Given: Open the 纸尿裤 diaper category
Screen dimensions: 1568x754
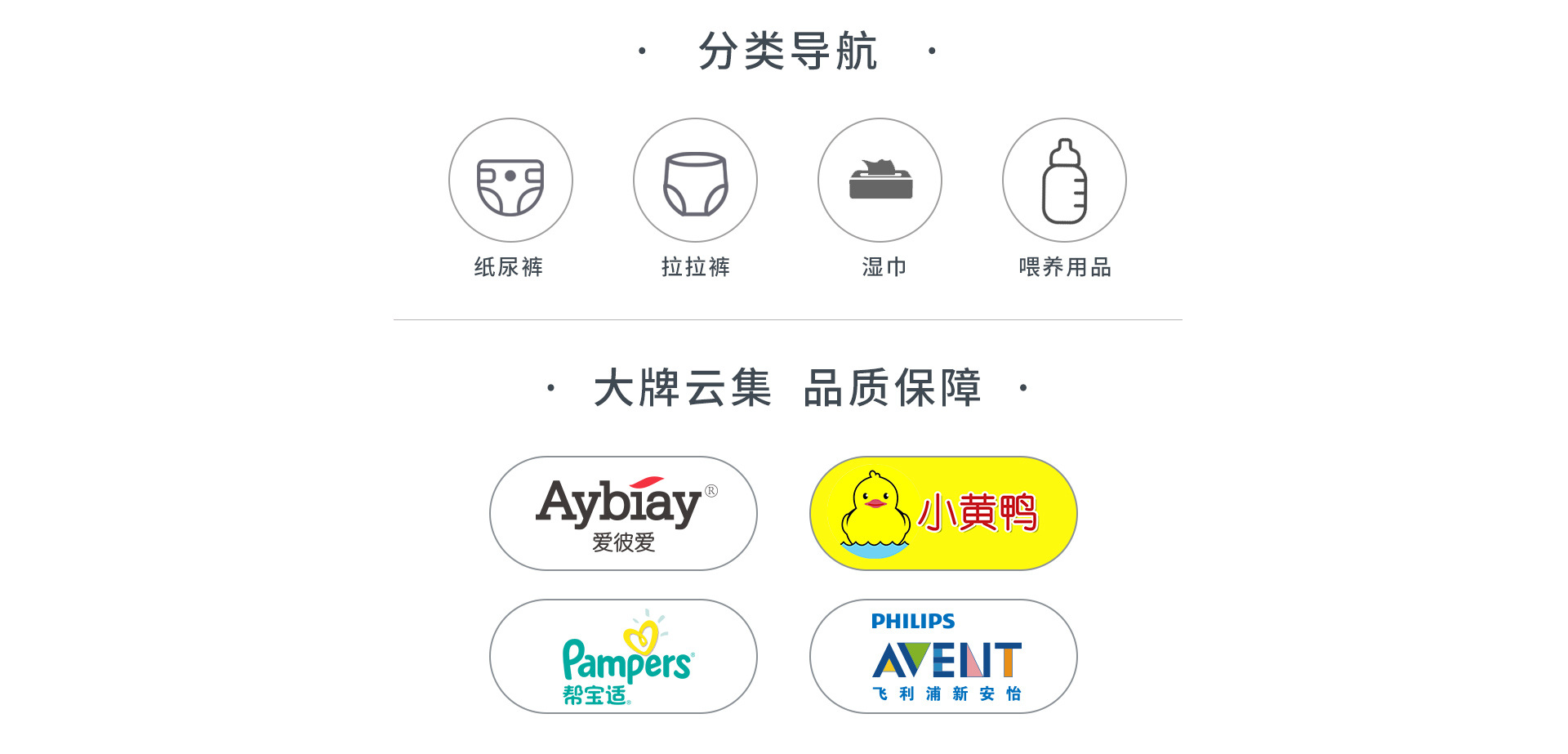Looking at the screenshot, I should click(x=510, y=181).
